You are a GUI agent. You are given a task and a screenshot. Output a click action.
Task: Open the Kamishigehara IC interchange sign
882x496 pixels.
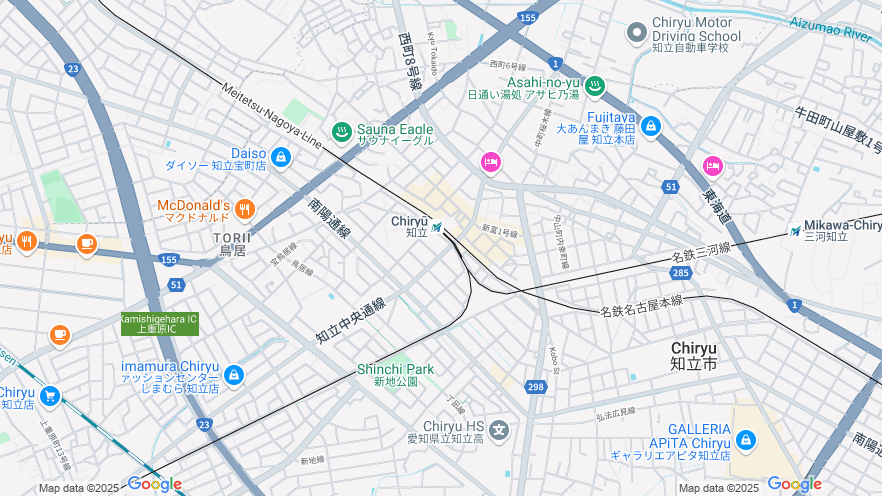160,323
